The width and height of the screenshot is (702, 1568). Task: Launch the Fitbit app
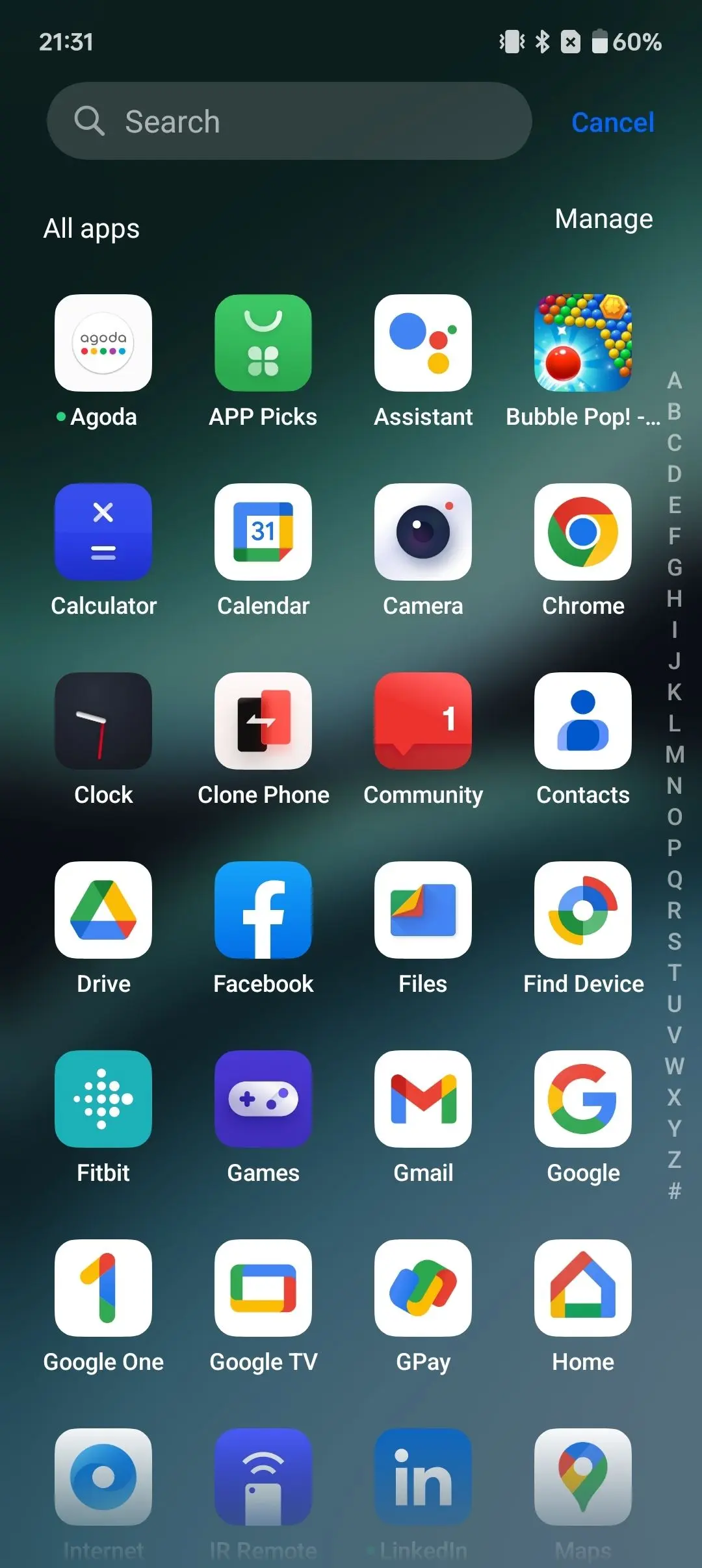click(103, 1099)
